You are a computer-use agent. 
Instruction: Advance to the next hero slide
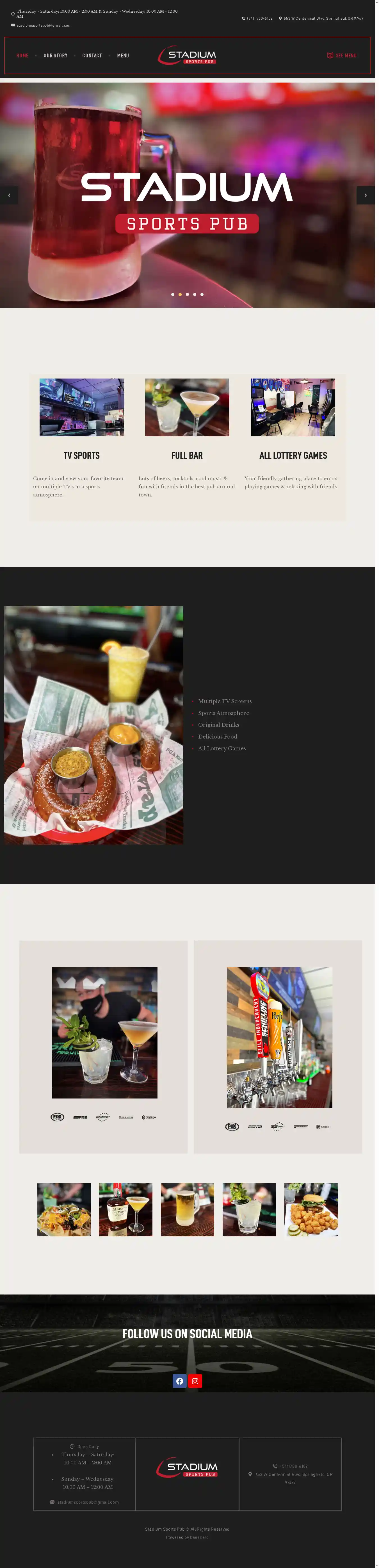pos(365,195)
